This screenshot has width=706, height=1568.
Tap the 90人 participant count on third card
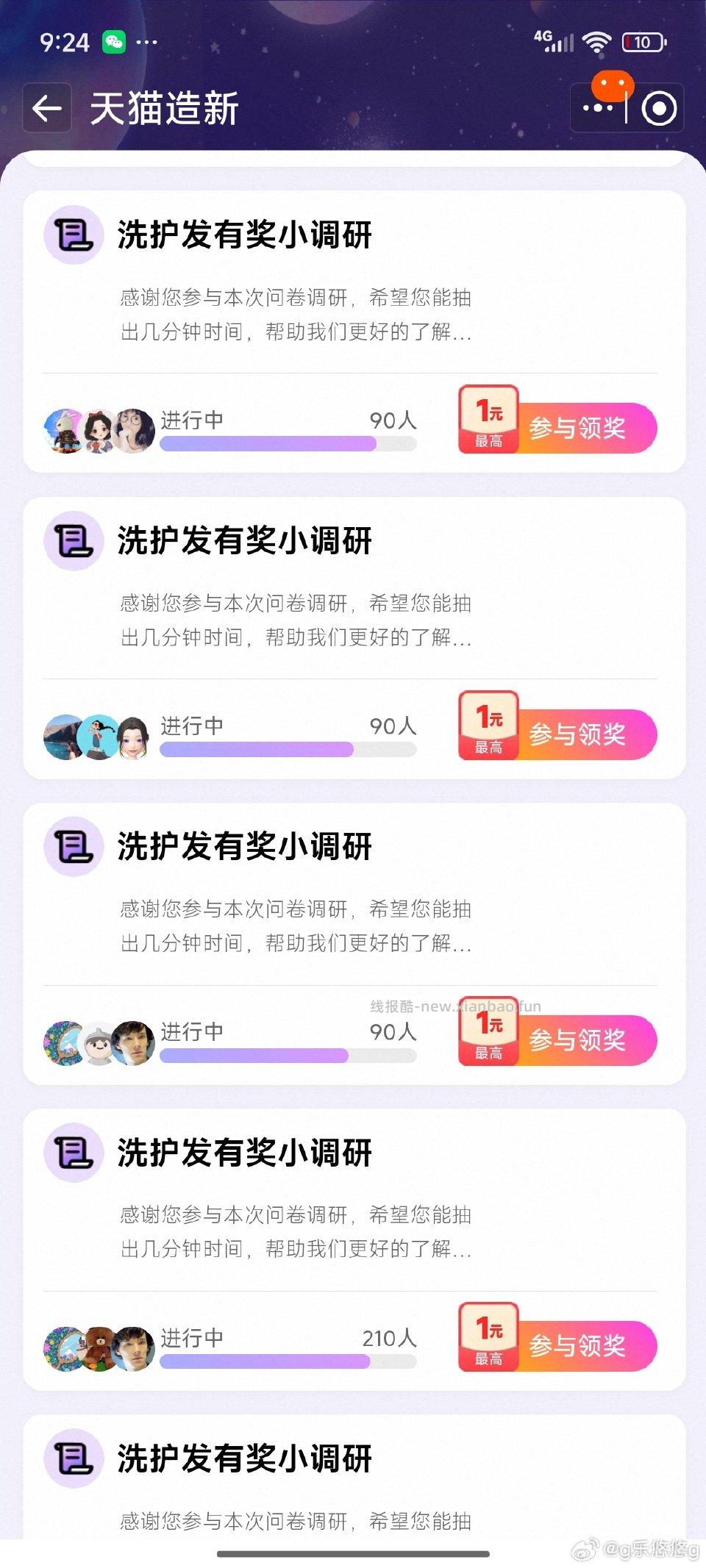(393, 1032)
